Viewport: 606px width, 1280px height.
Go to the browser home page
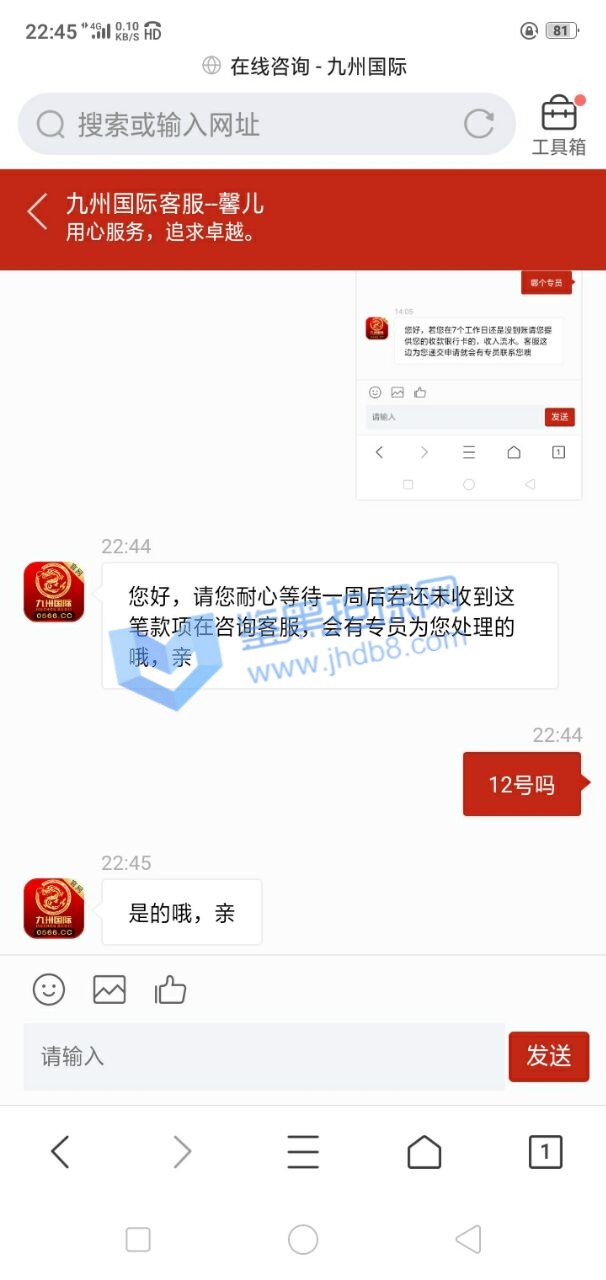(424, 1152)
